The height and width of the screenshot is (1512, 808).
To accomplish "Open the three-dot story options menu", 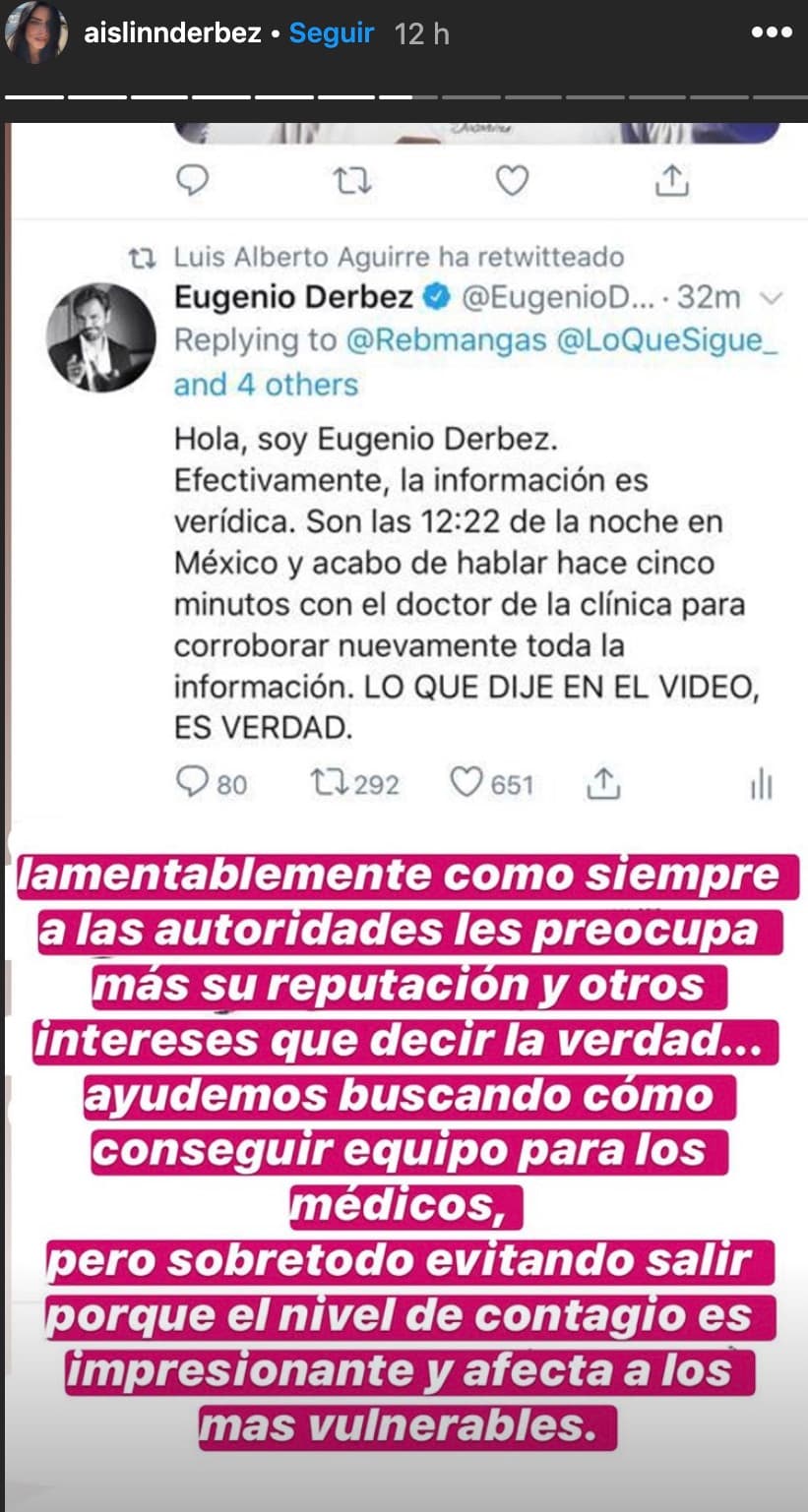I will pos(770,30).
